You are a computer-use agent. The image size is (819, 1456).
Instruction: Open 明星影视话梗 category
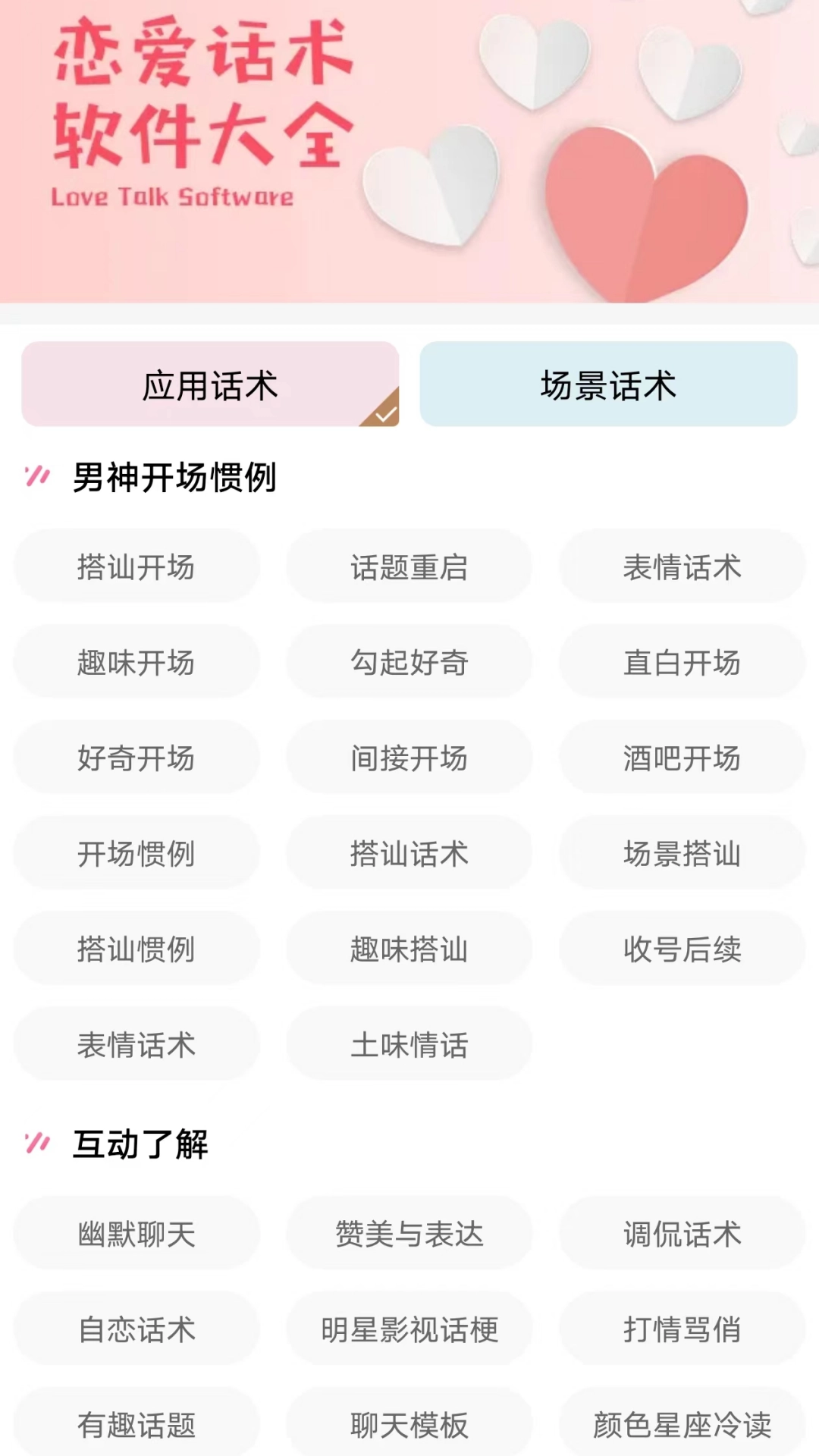409,1329
